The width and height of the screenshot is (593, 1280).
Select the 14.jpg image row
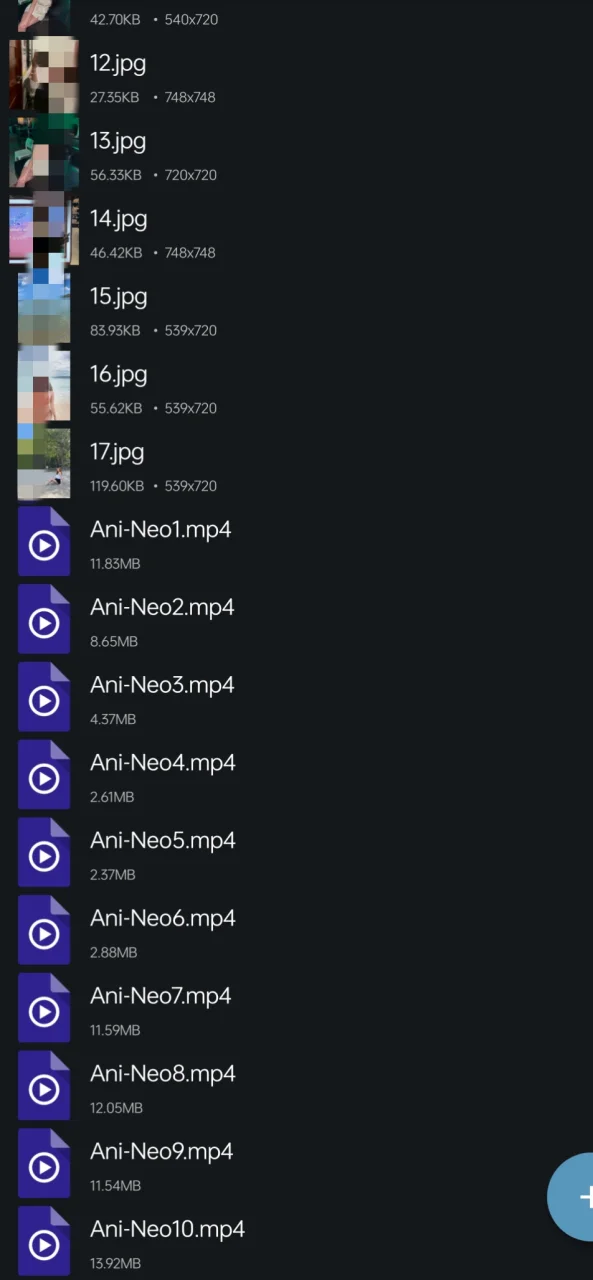pos(296,233)
